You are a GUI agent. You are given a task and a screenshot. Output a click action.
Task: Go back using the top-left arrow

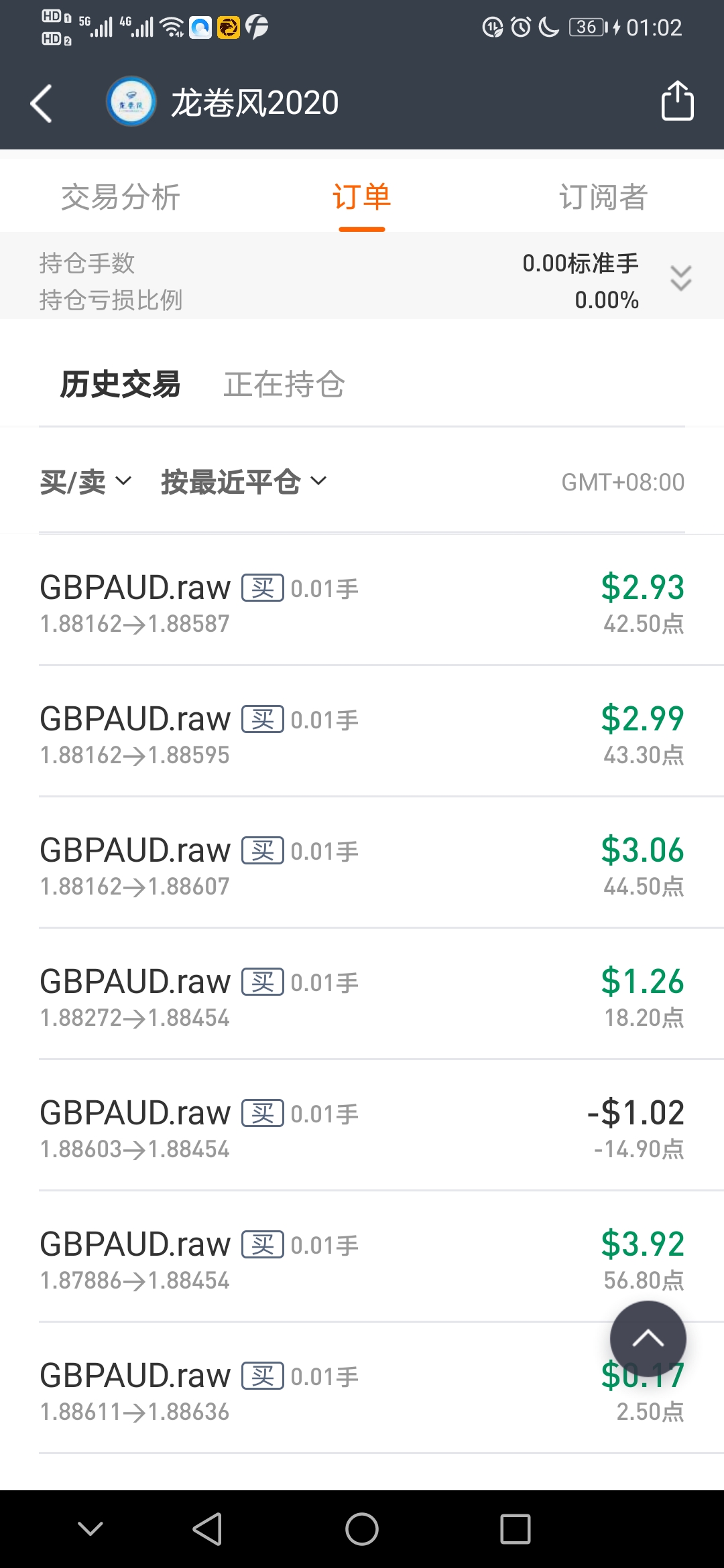pyautogui.click(x=42, y=103)
